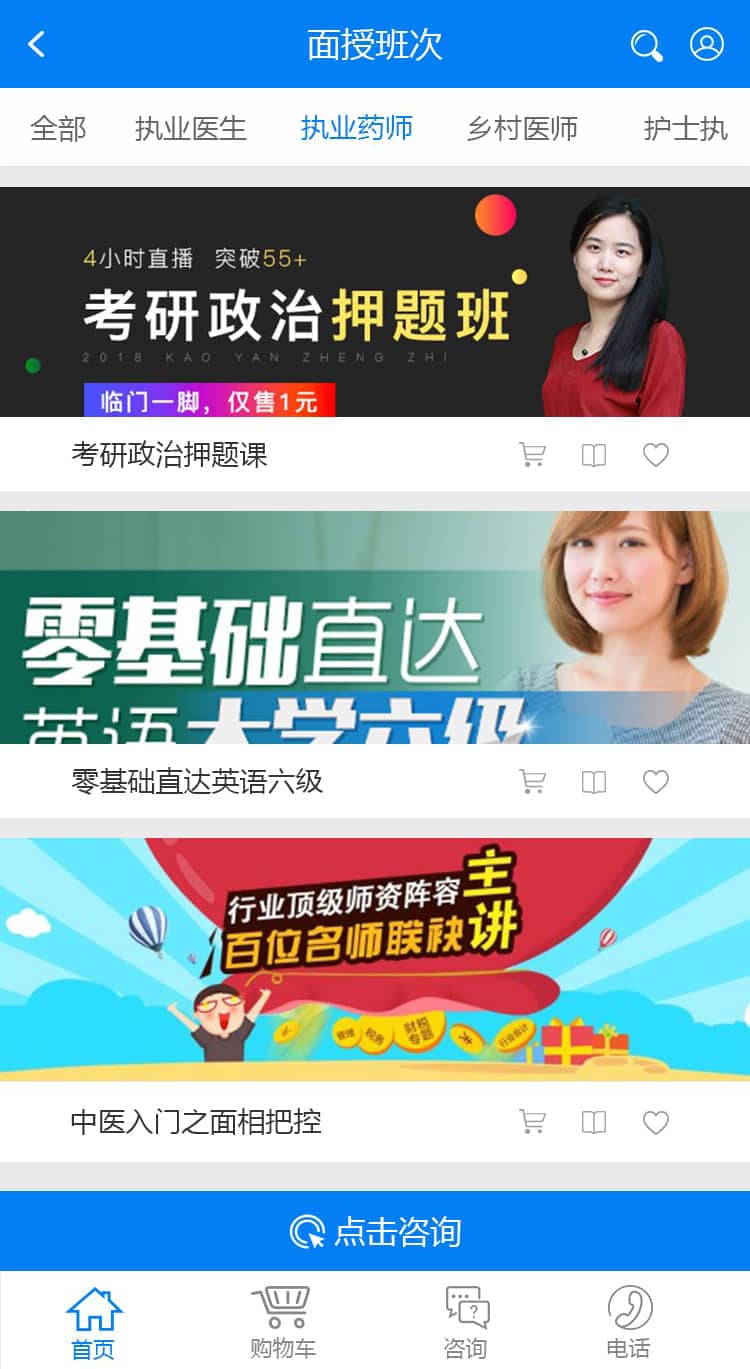Select the 执业医生 category tab

click(190, 128)
